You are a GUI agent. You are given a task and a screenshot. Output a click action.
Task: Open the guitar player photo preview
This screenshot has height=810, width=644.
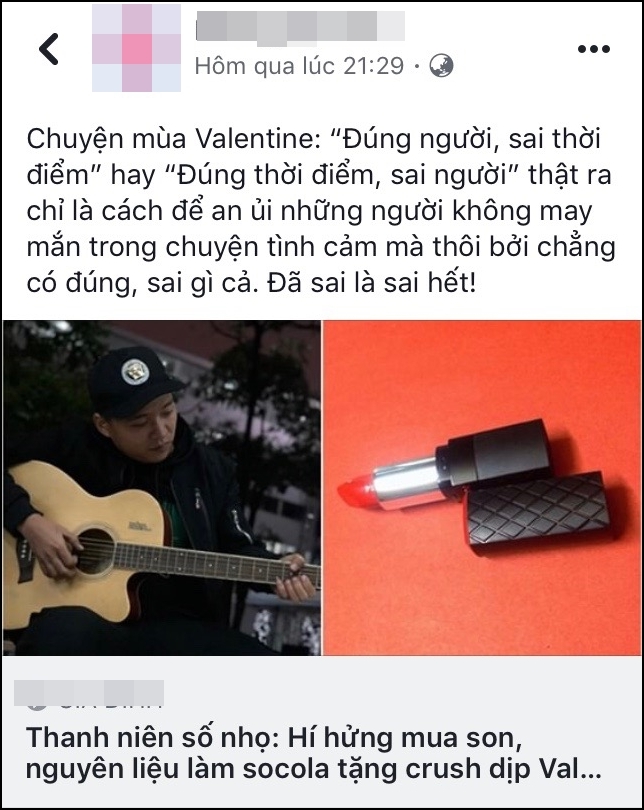pos(162,488)
